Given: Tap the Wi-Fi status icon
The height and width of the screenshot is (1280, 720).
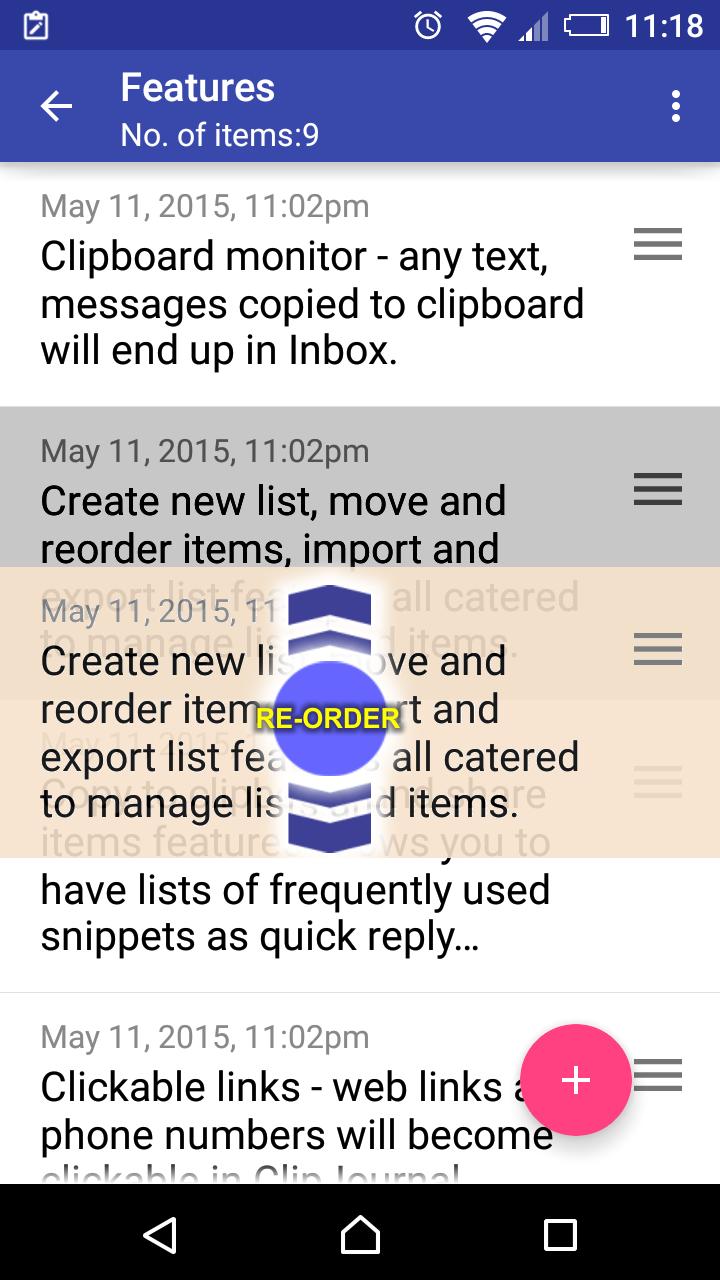Looking at the screenshot, I should pyautogui.click(x=487, y=25).
